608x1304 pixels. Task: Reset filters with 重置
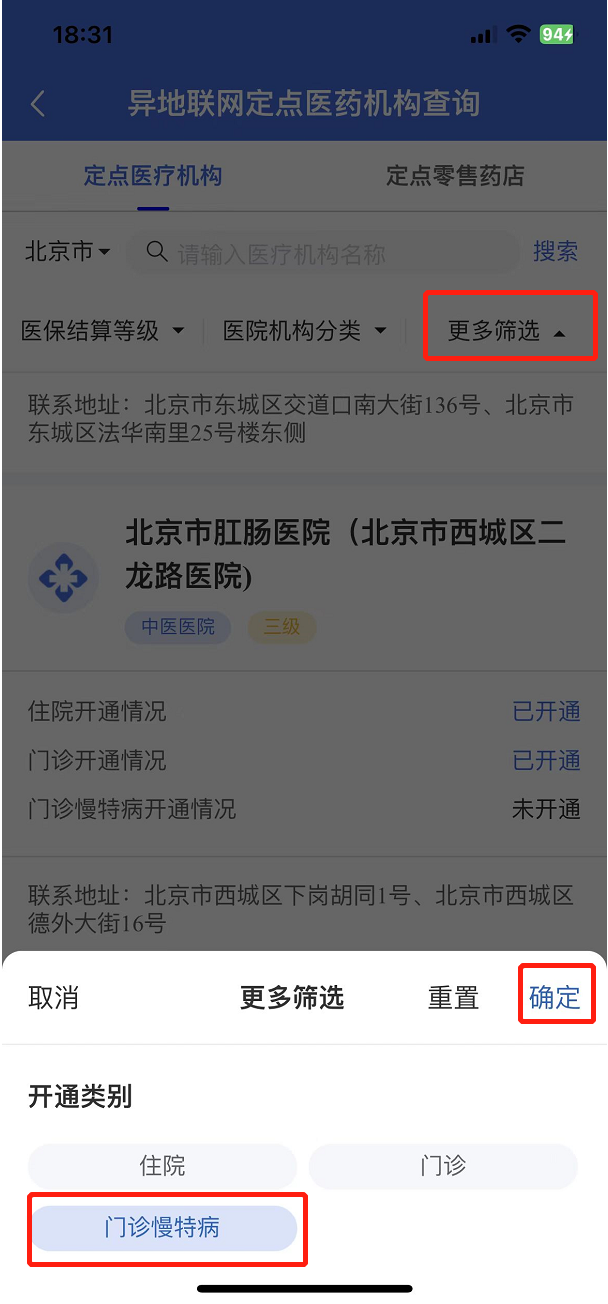tap(453, 997)
